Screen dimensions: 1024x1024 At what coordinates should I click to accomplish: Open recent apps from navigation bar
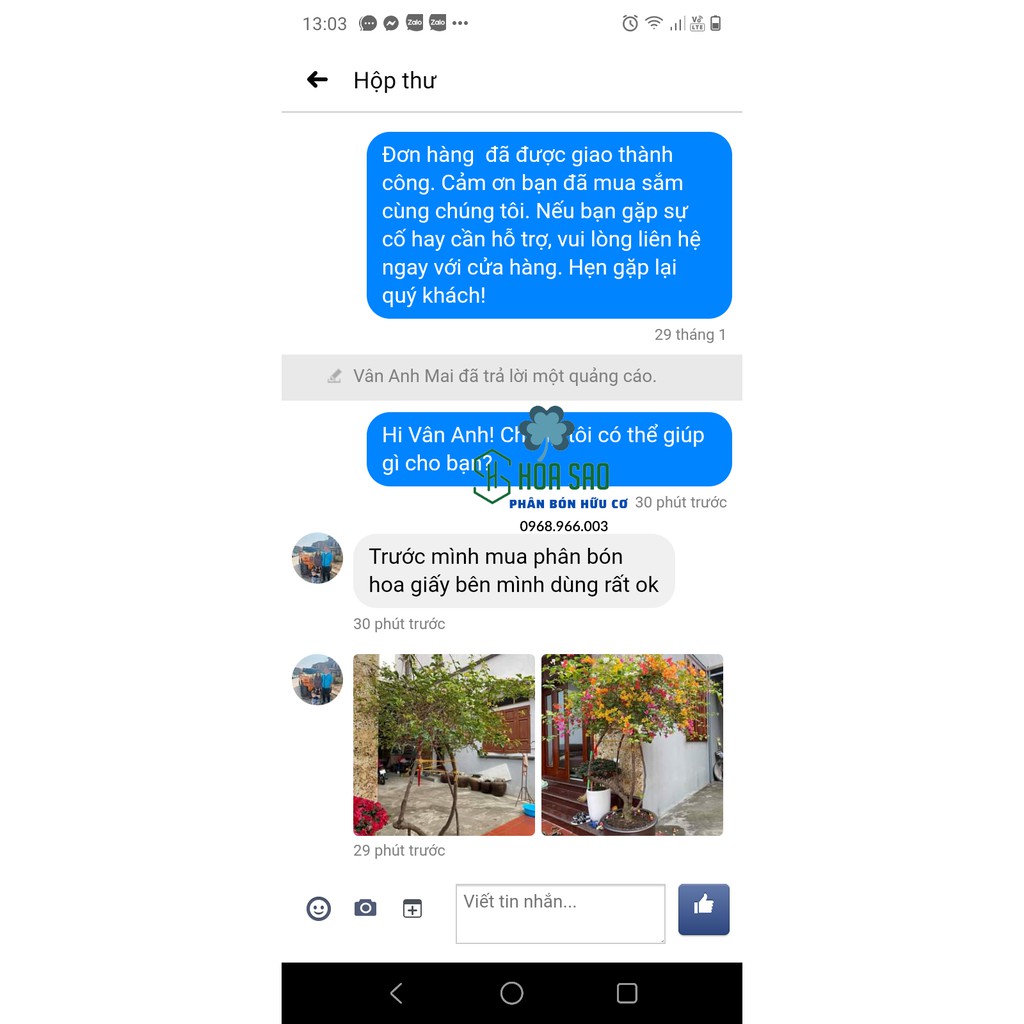627,993
